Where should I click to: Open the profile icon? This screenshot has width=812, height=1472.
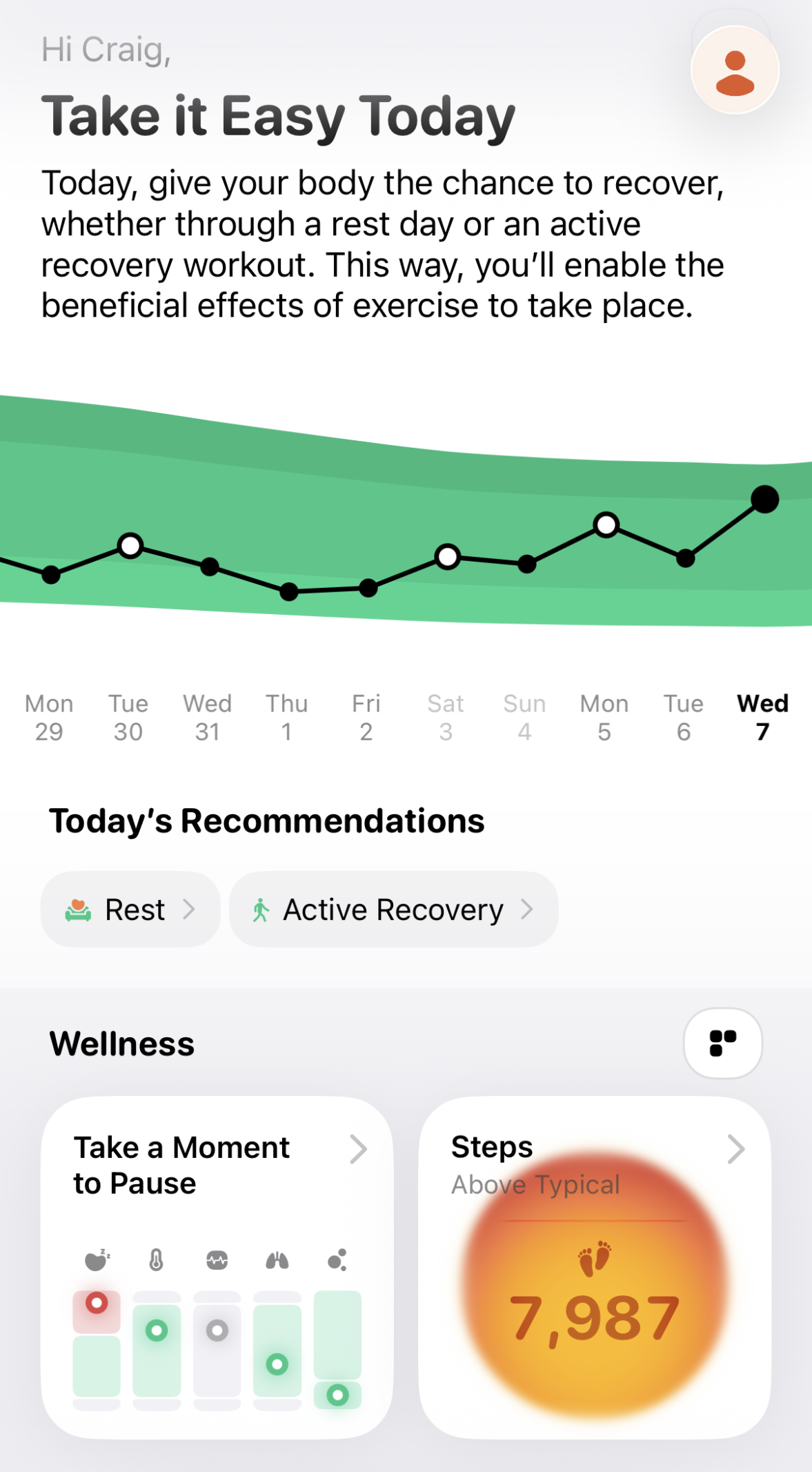pos(735,70)
